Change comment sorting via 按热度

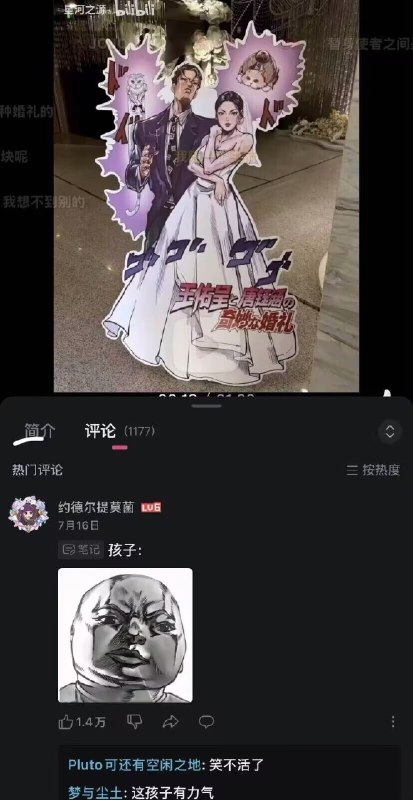(373, 470)
